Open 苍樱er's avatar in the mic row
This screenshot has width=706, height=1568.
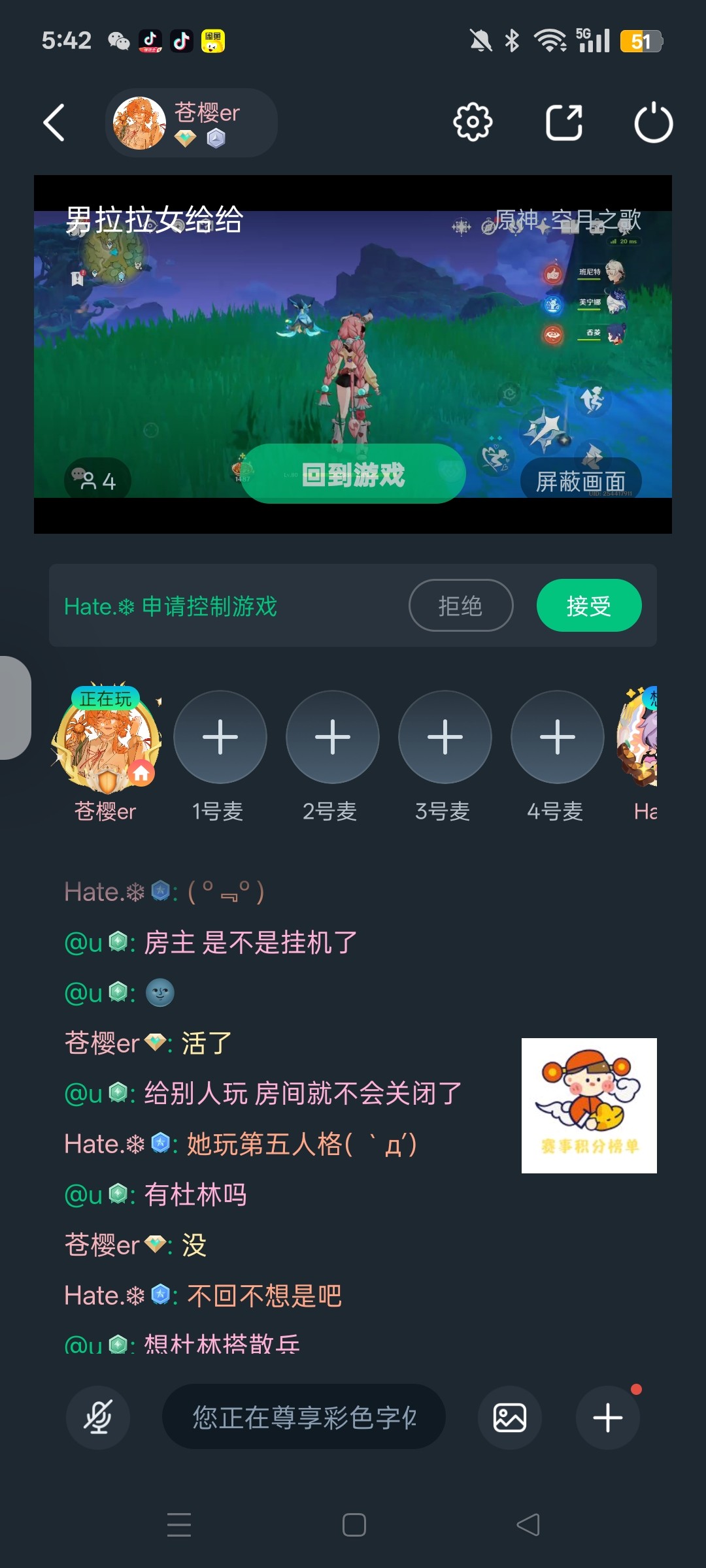point(107,738)
